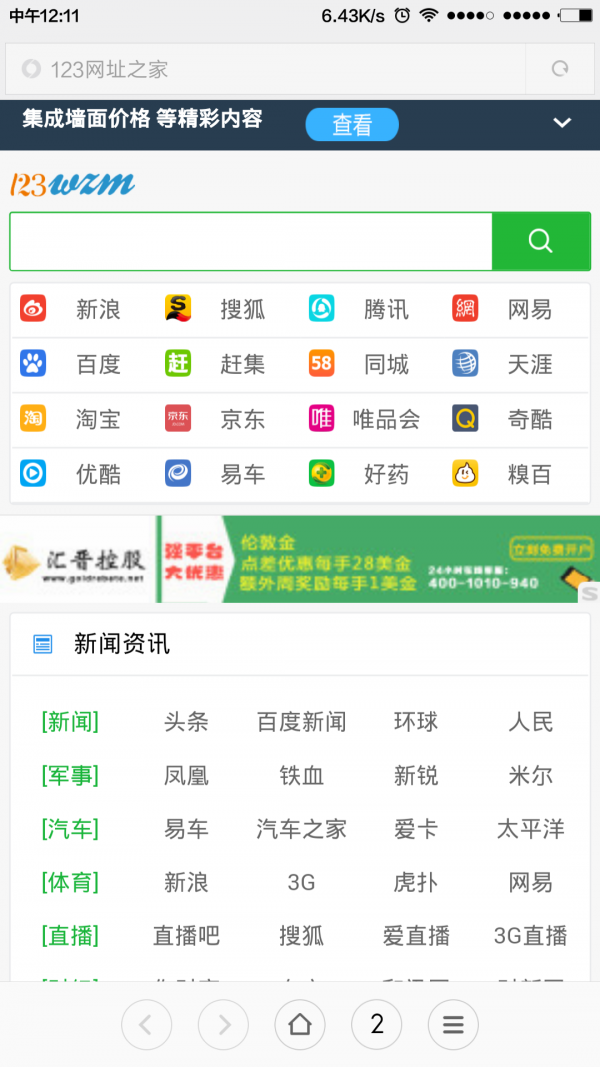
Task: Focus the 123wzm search box
Action: [251, 241]
